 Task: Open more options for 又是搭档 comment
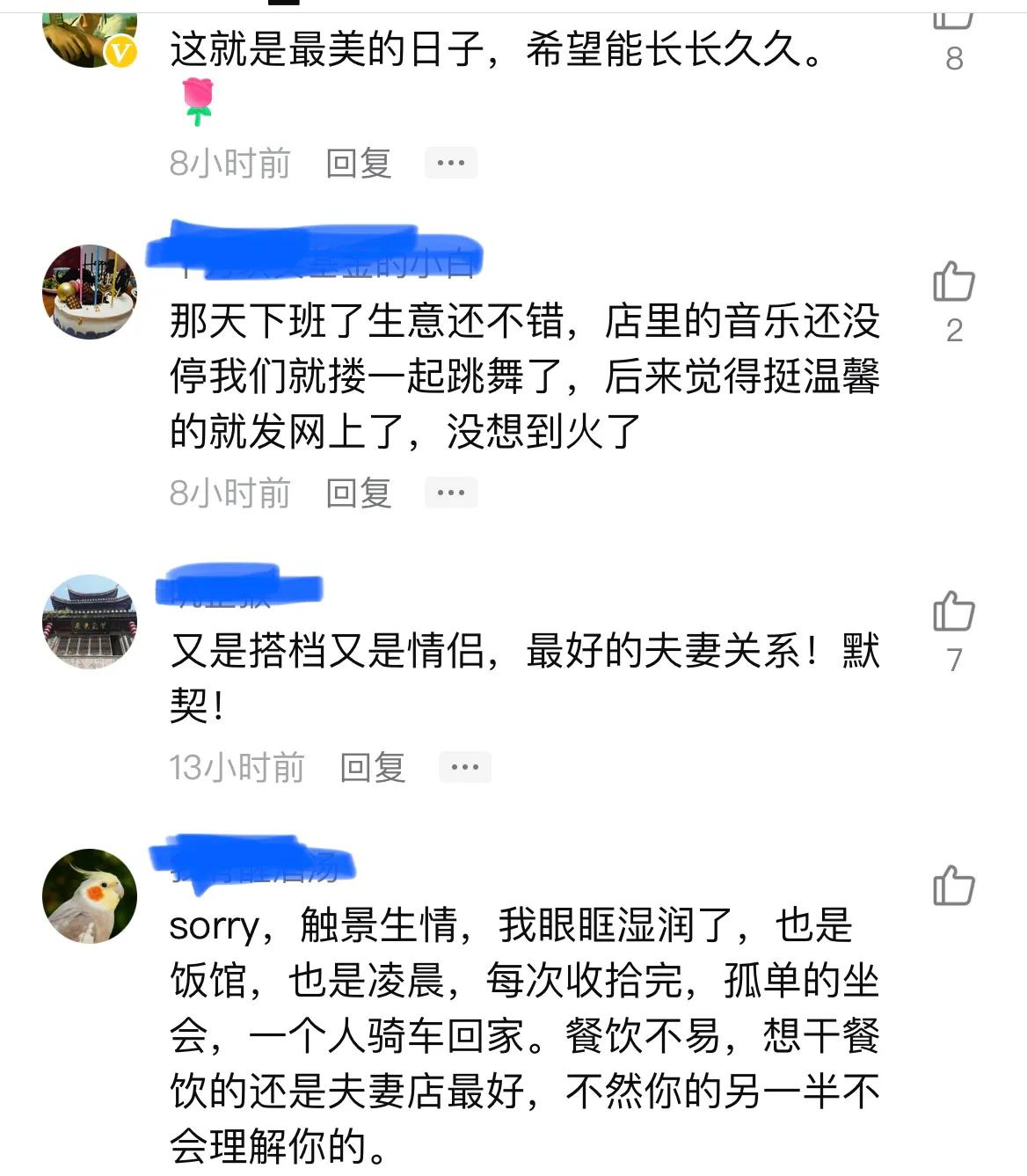[x=464, y=767]
